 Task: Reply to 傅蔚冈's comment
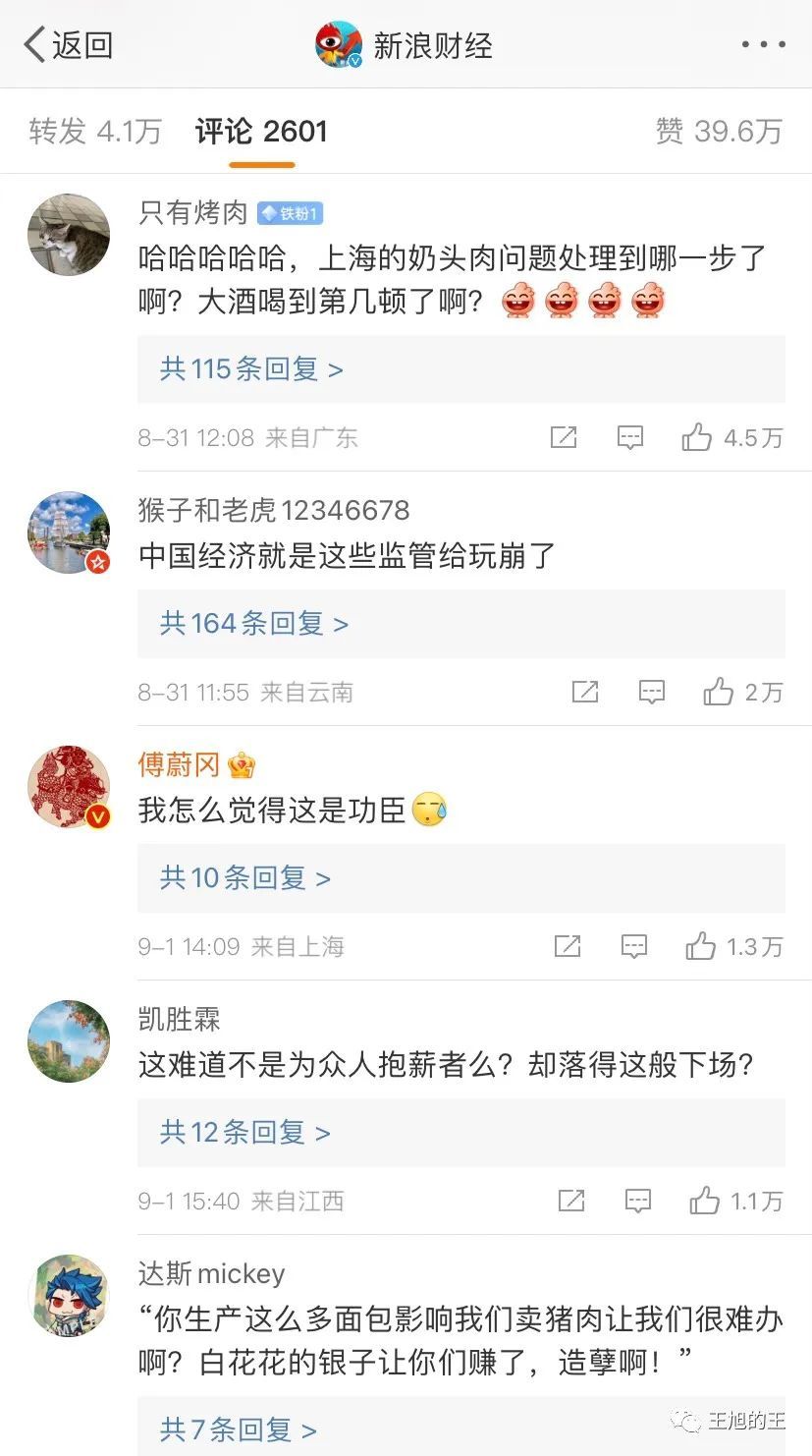(x=634, y=946)
